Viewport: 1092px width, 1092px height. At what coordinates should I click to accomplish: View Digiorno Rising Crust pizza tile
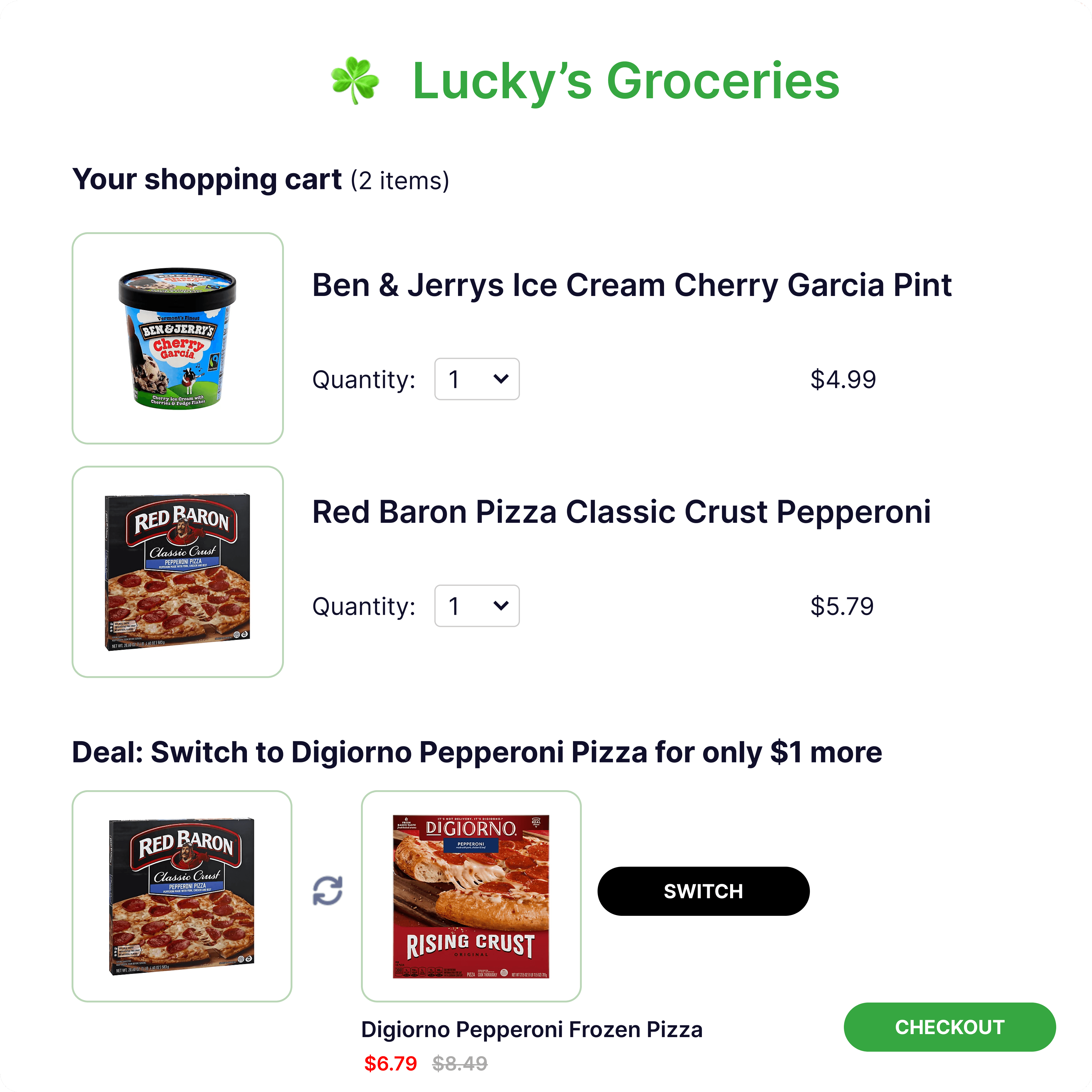pos(470,896)
